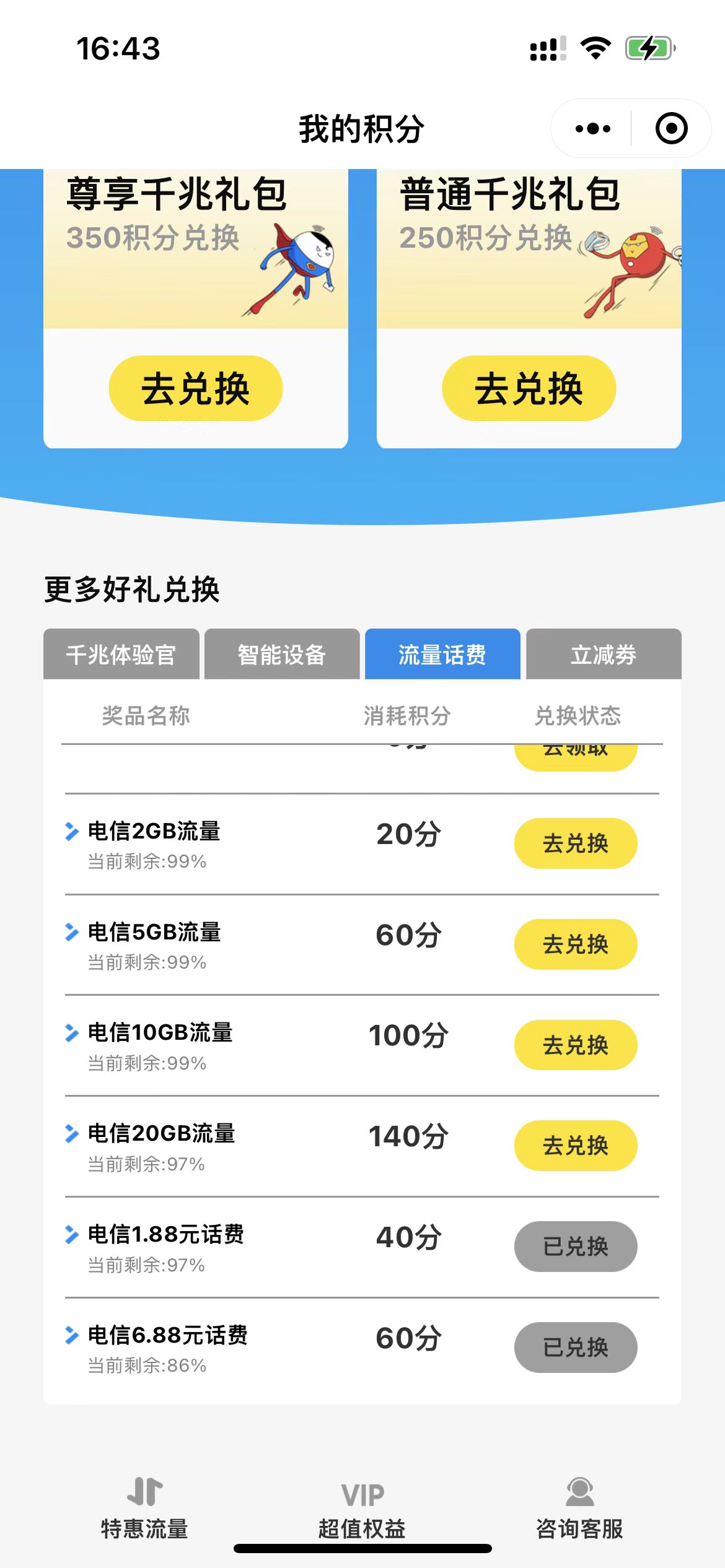
Task: Go to 超值权益 VIP benefits
Action: click(x=362, y=1509)
